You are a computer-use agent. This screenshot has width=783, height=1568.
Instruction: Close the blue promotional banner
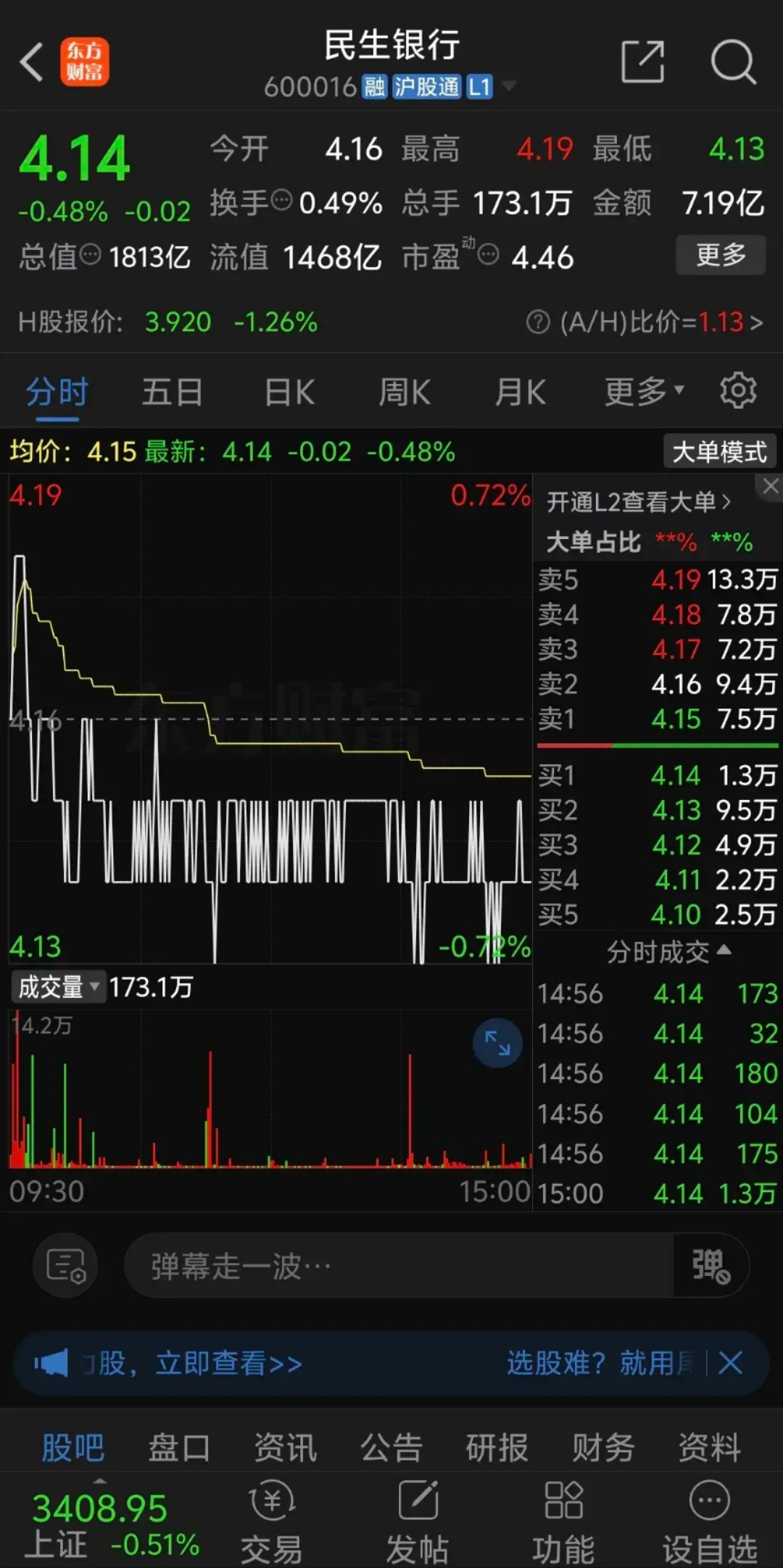(x=730, y=1363)
